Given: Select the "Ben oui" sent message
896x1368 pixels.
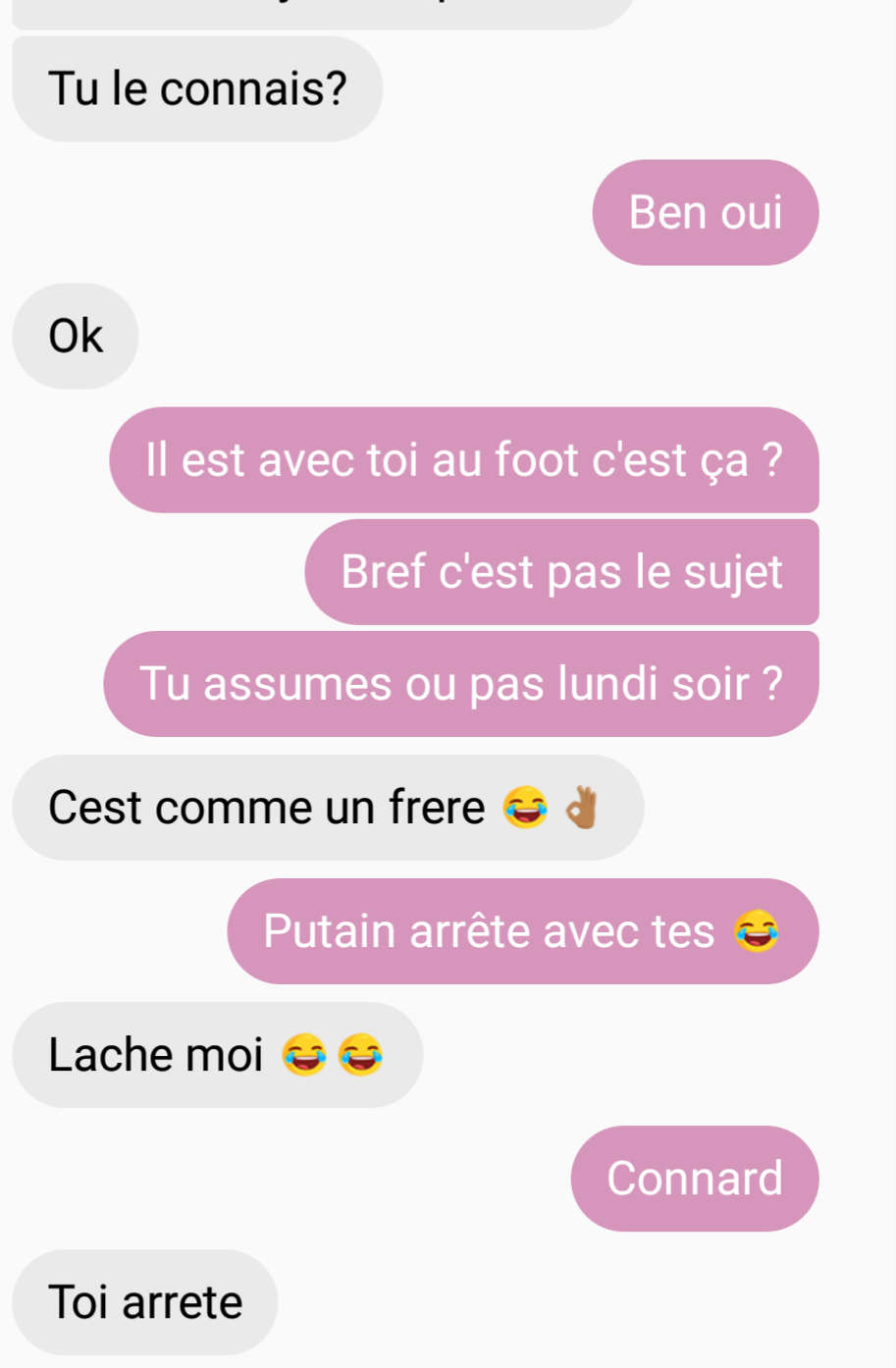Looking at the screenshot, I should (x=705, y=213).
